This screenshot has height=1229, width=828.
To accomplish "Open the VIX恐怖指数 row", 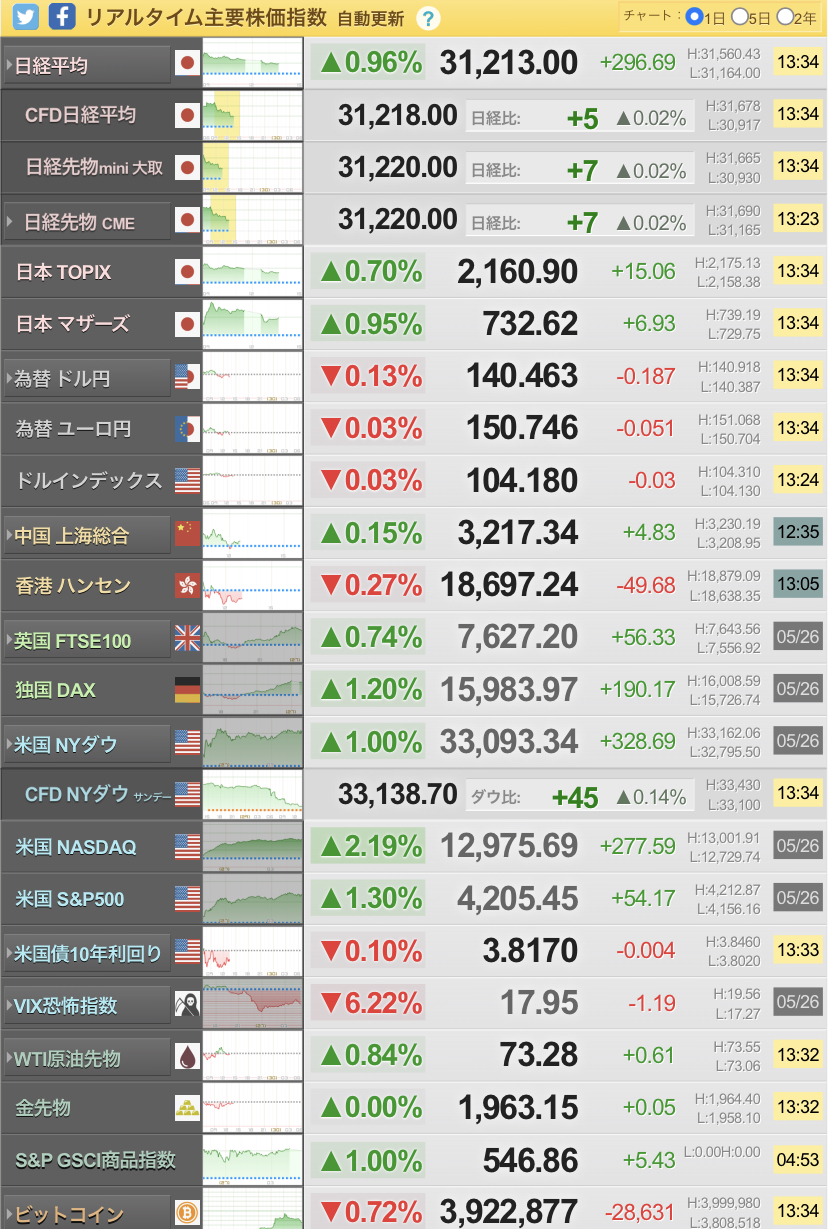I will pyautogui.click(x=87, y=1005).
